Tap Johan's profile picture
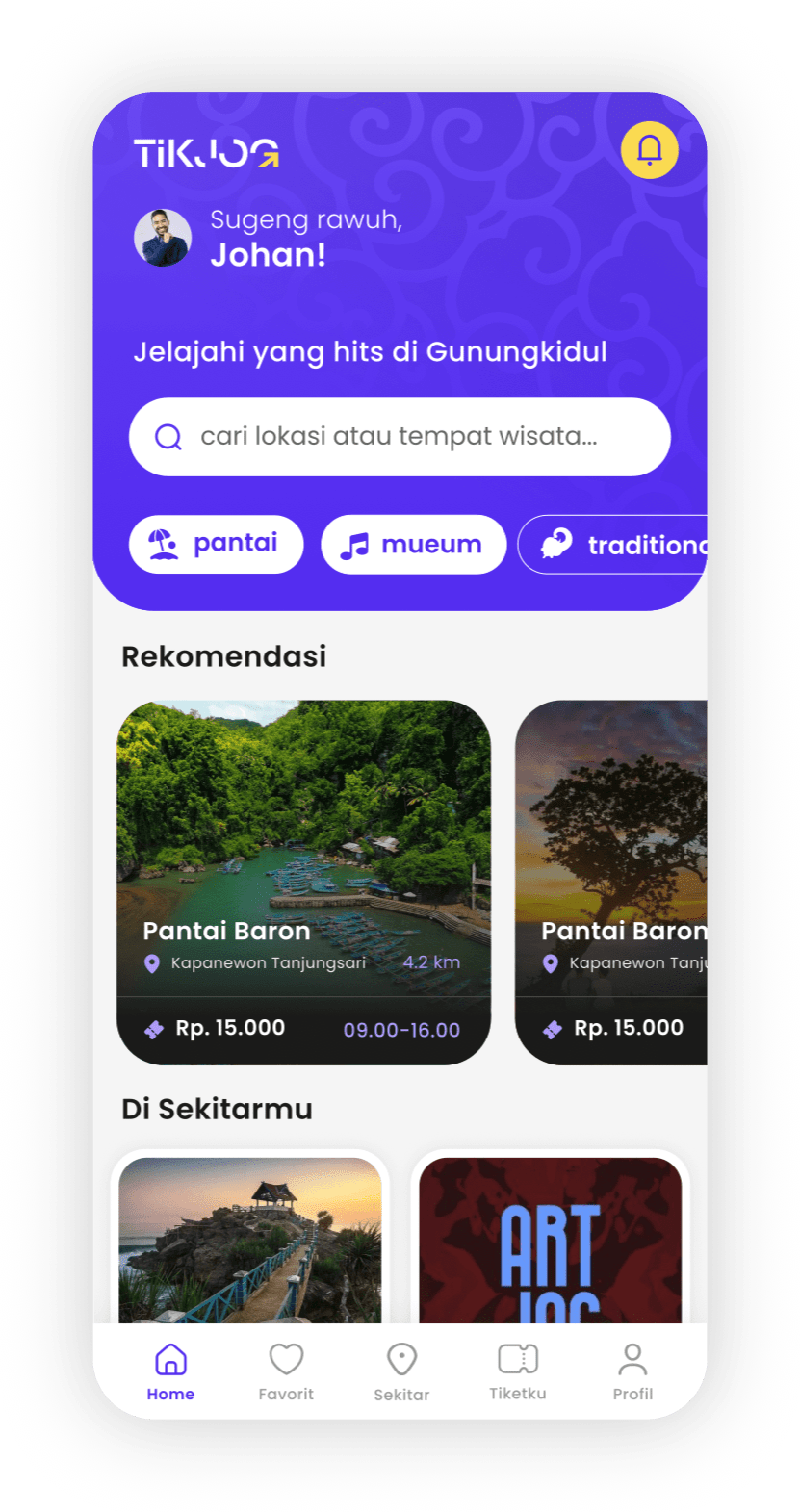 tap(162, 238)
